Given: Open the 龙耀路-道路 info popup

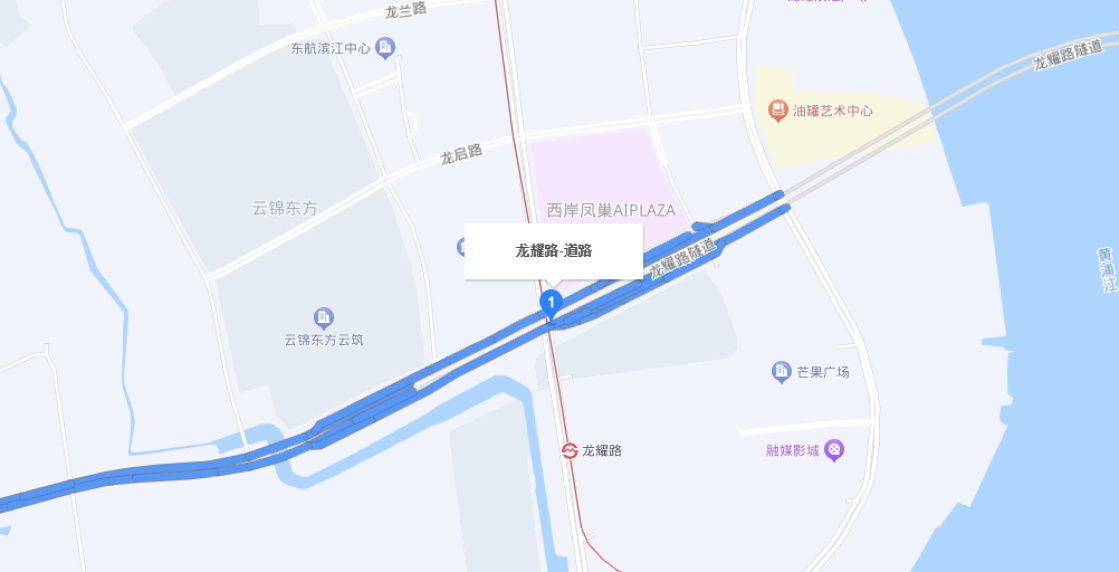Looking at the screenshot, I should point(553,251).
